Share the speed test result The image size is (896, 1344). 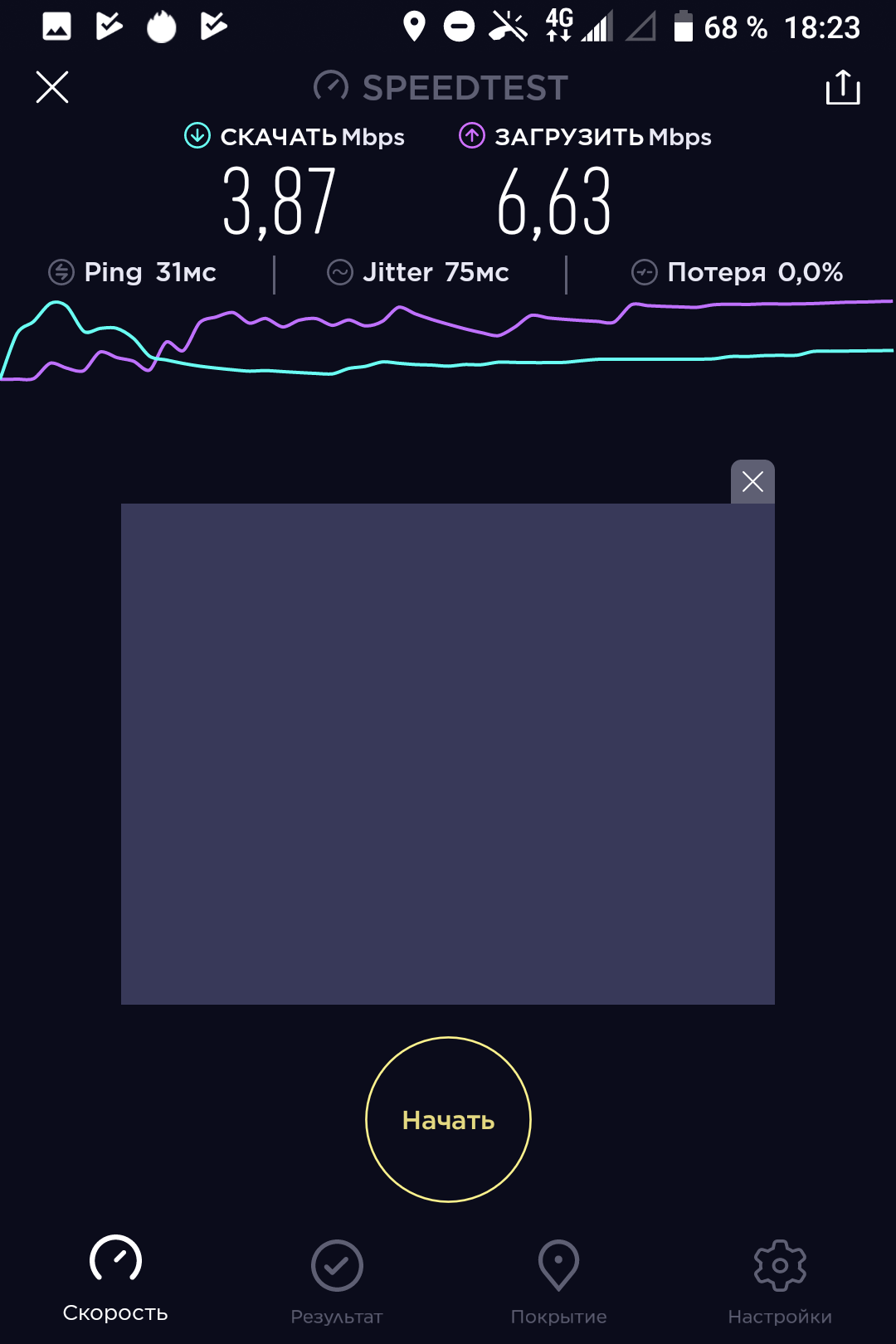[x=843, y=87]
